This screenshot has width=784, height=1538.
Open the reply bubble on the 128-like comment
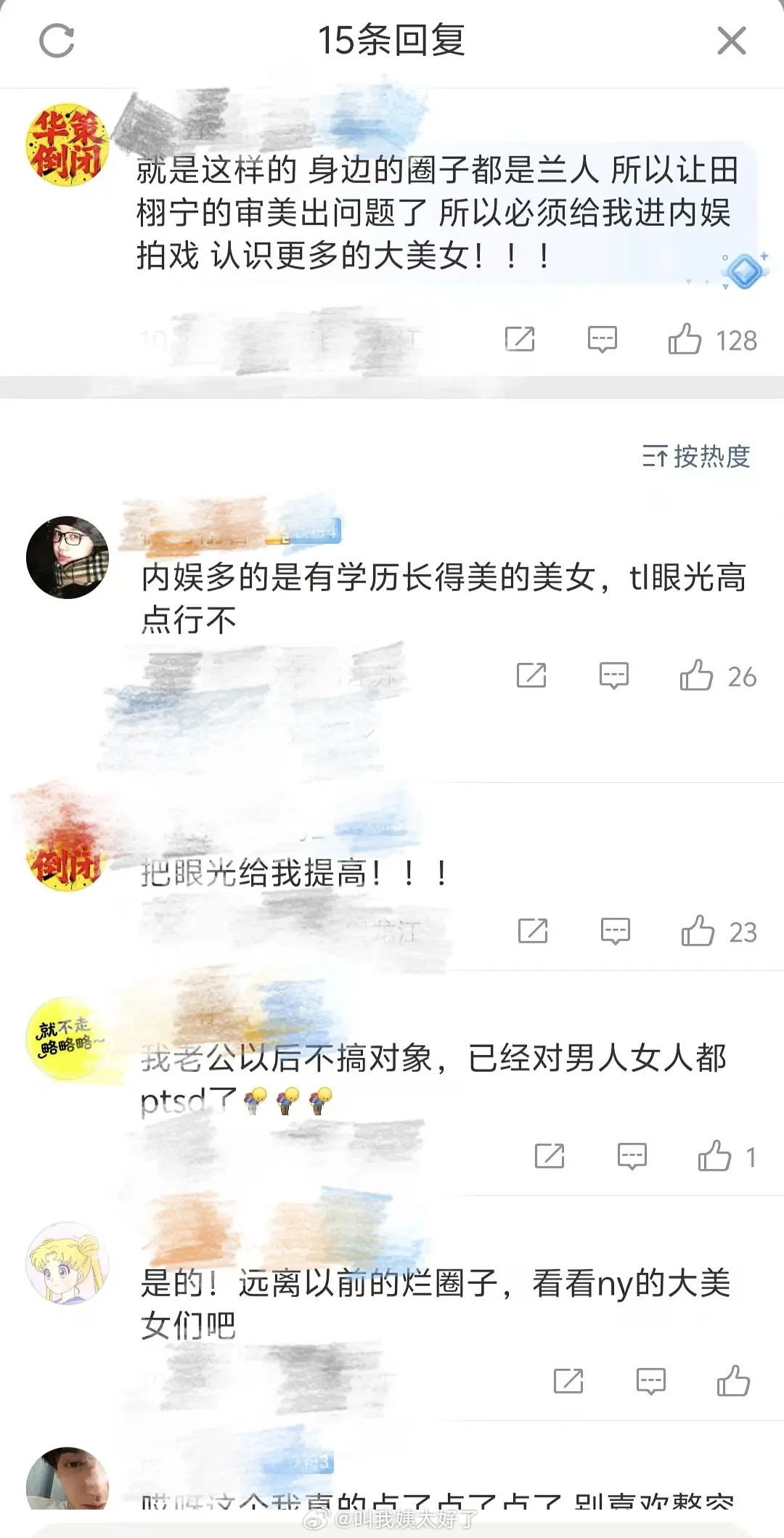point(603,339)
